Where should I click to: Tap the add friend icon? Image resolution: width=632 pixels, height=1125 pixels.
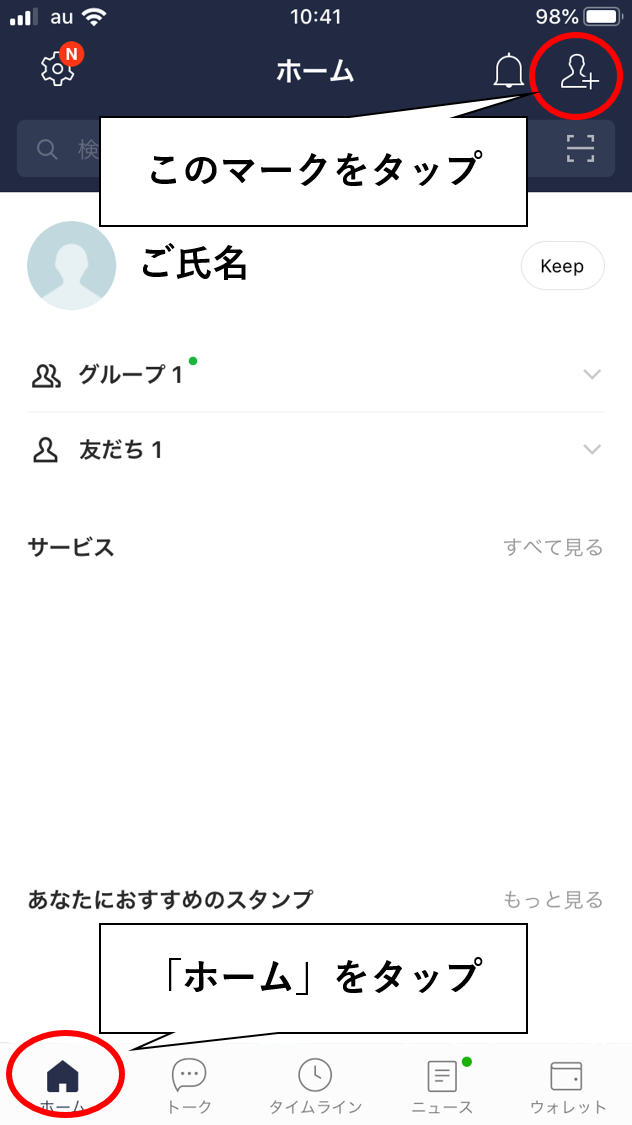point(577,72)
